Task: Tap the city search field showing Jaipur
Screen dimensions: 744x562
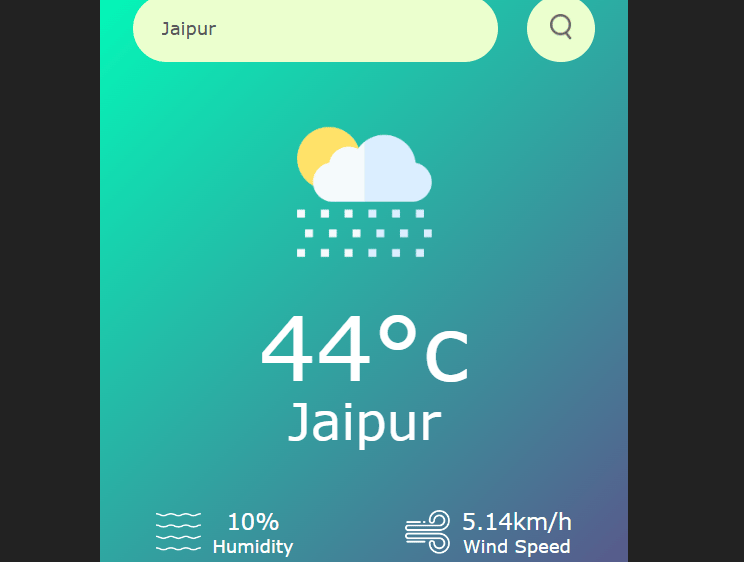Action: click(315, 29)
